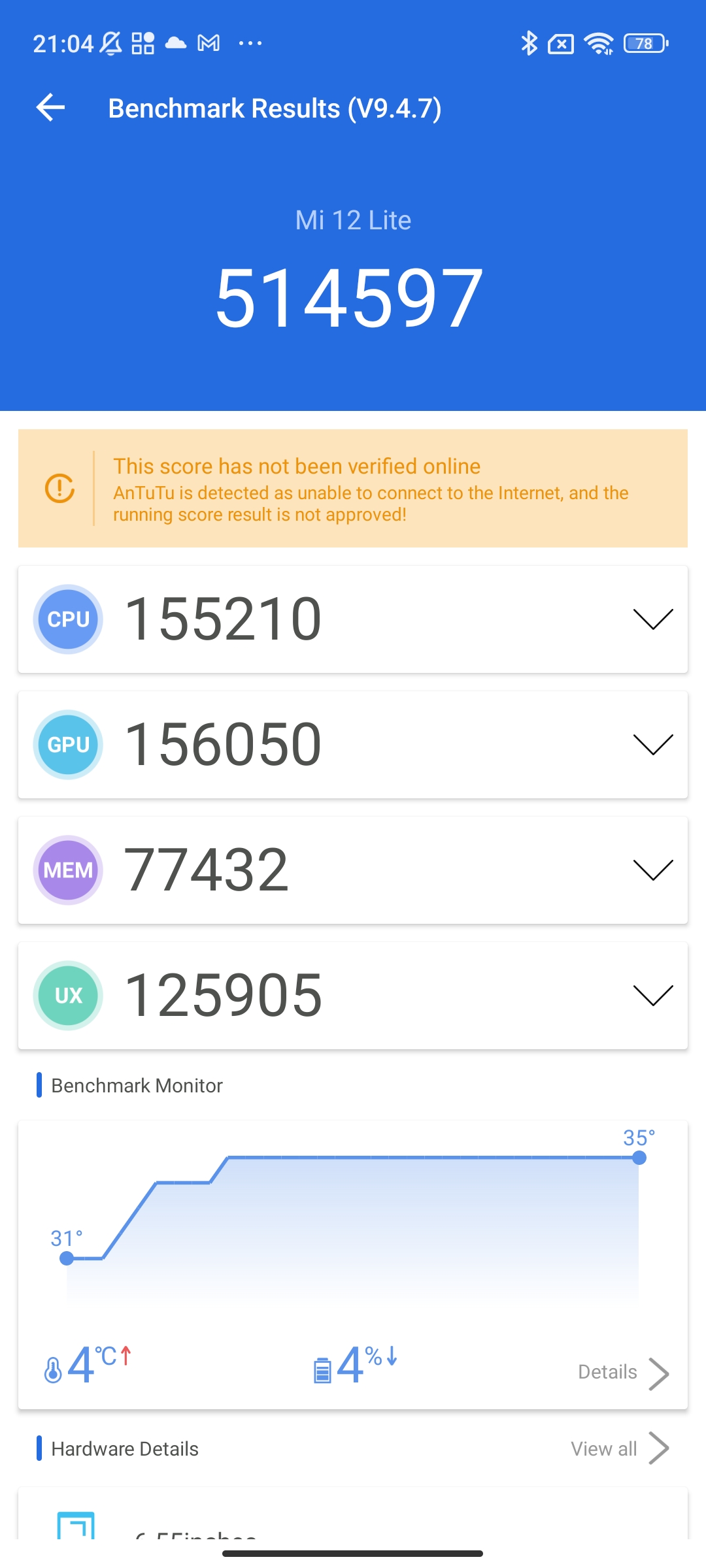The width and height of the screenshot is (706, 1568).
Task: Expand the CPU score breakdown
Action: (652, 619)
